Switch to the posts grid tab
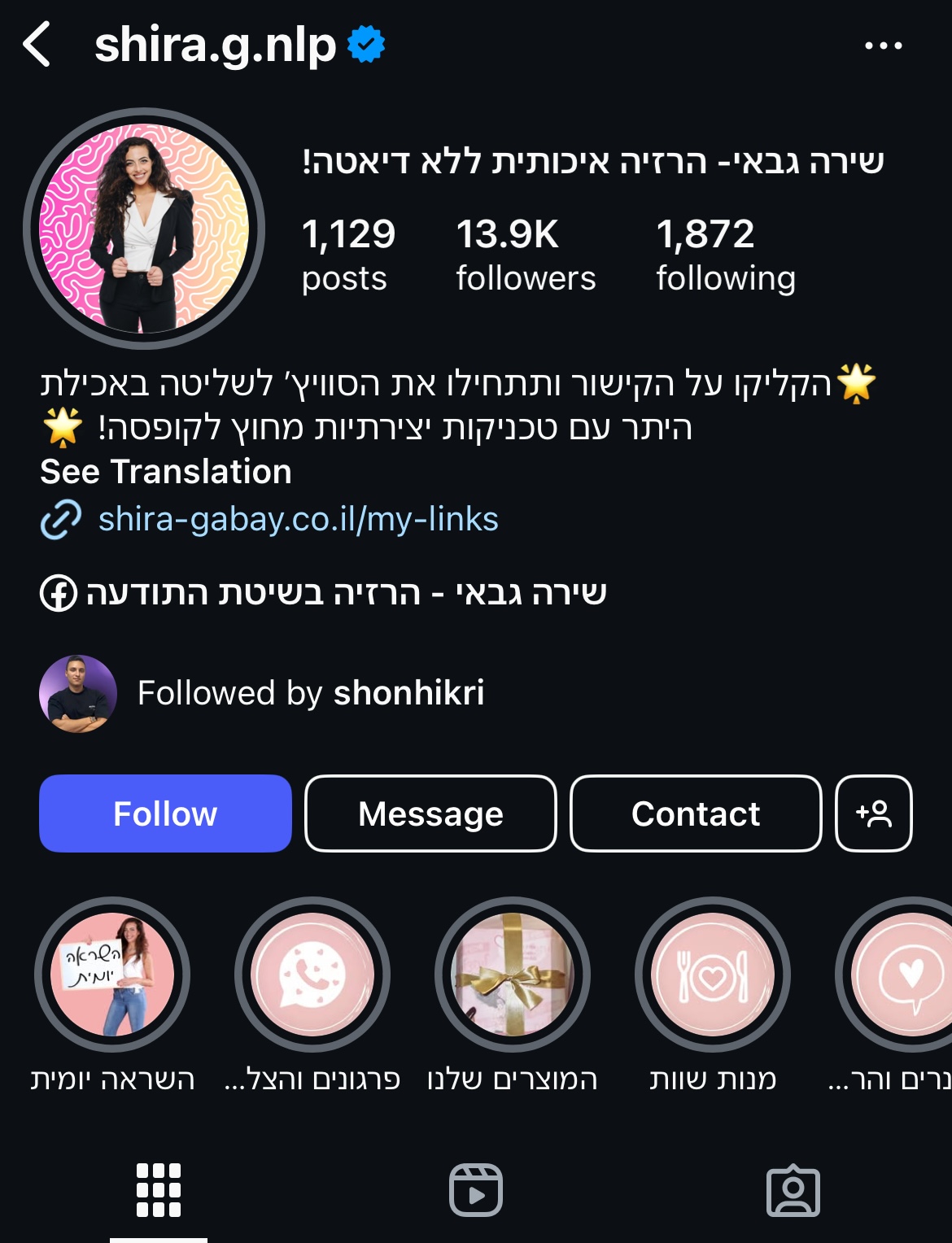Image resolution: width=952 pixels, height=1243 pixels. 159,1189
